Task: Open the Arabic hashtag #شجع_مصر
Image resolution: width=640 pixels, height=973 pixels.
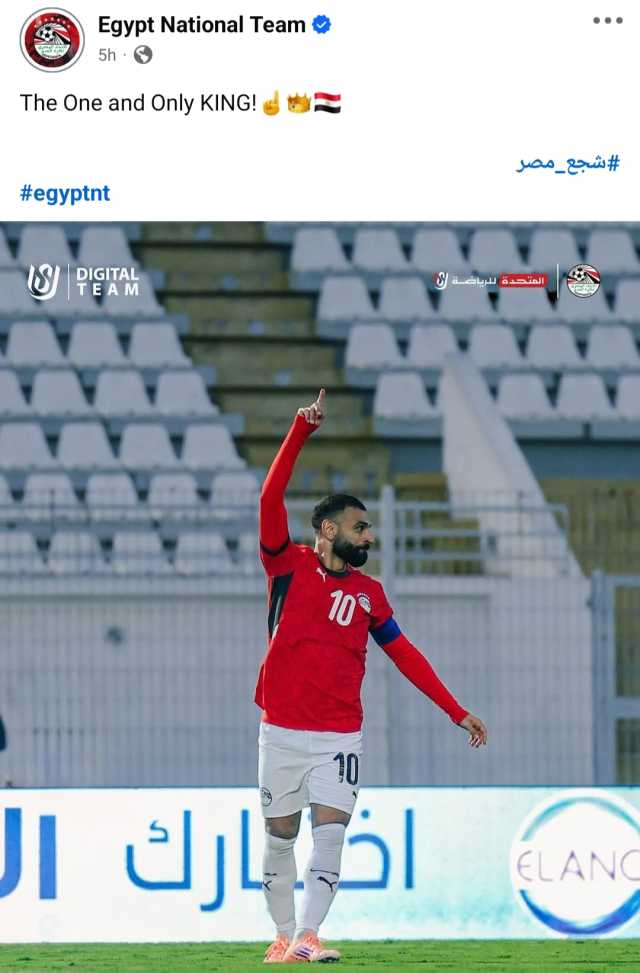Action: pyautogui.click(x=568, y=163)
